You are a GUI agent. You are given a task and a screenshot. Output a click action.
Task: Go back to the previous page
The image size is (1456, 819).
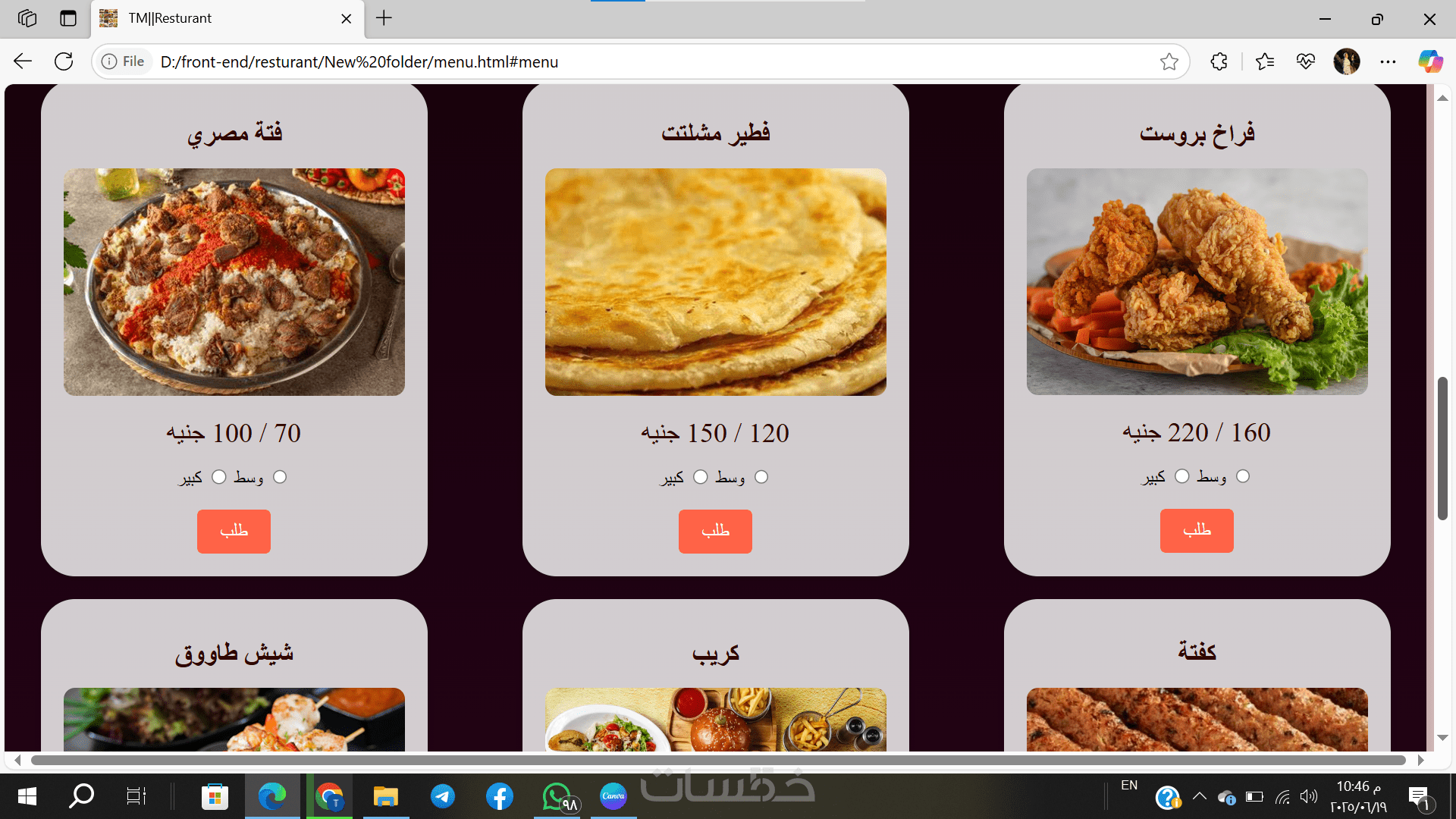pyautogui.click(x=23, y=61)
